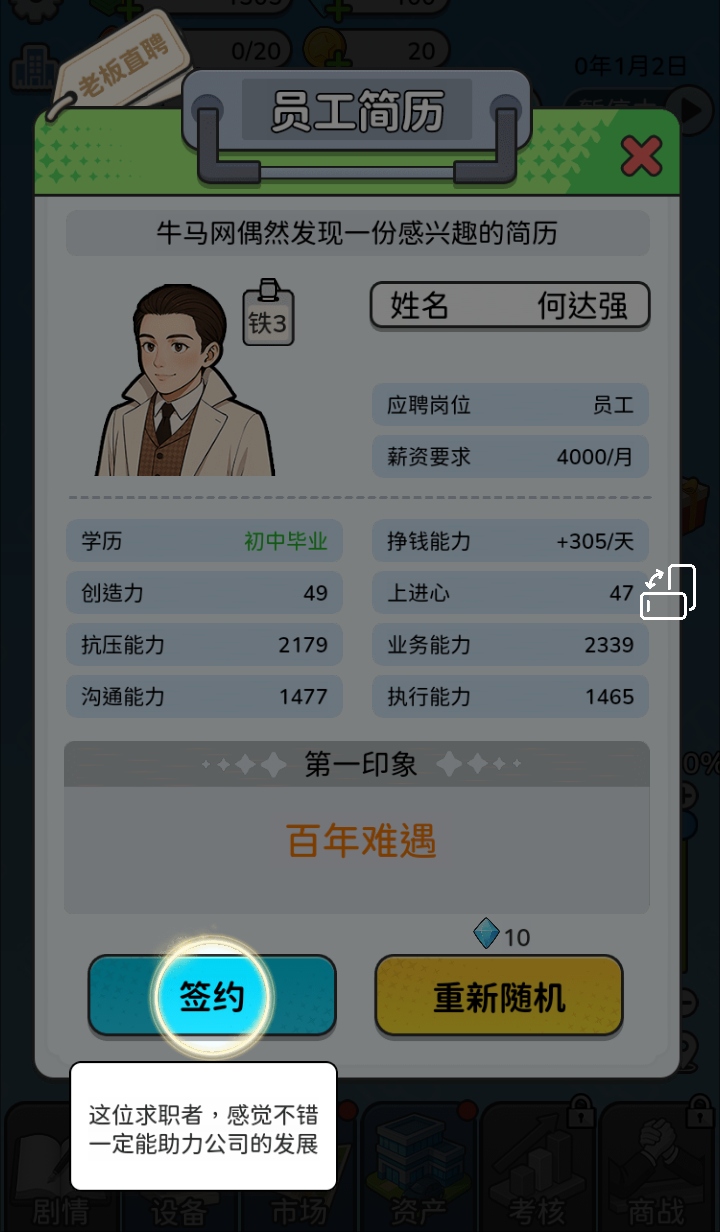Switch to the 市场 market tab
This screenshot has height=1232, width=720.
pyautogui.click(x=300, y=1180)
